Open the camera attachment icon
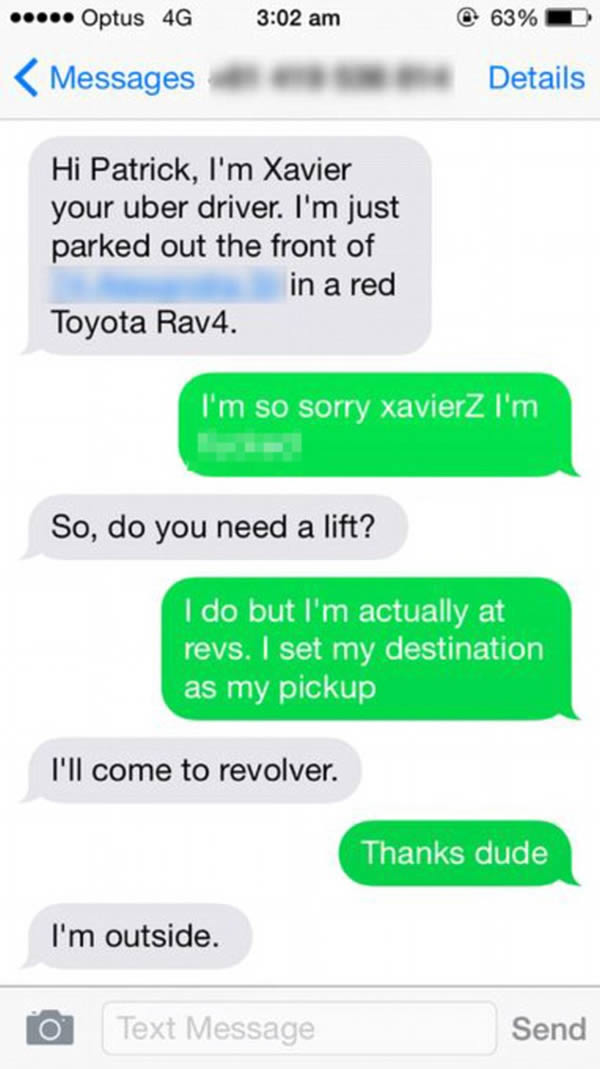 click(50, 1027)
